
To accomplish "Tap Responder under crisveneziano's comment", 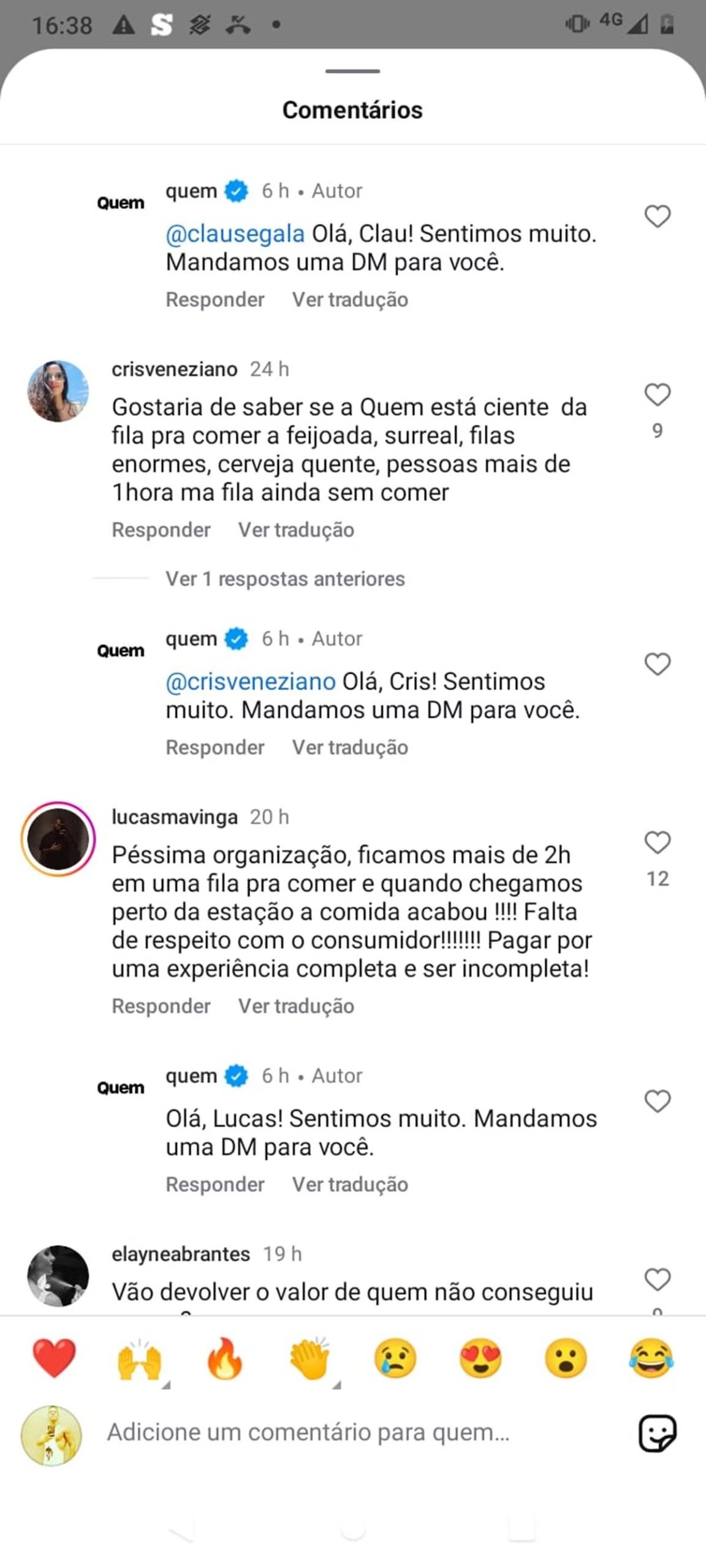I will point(161,530).
